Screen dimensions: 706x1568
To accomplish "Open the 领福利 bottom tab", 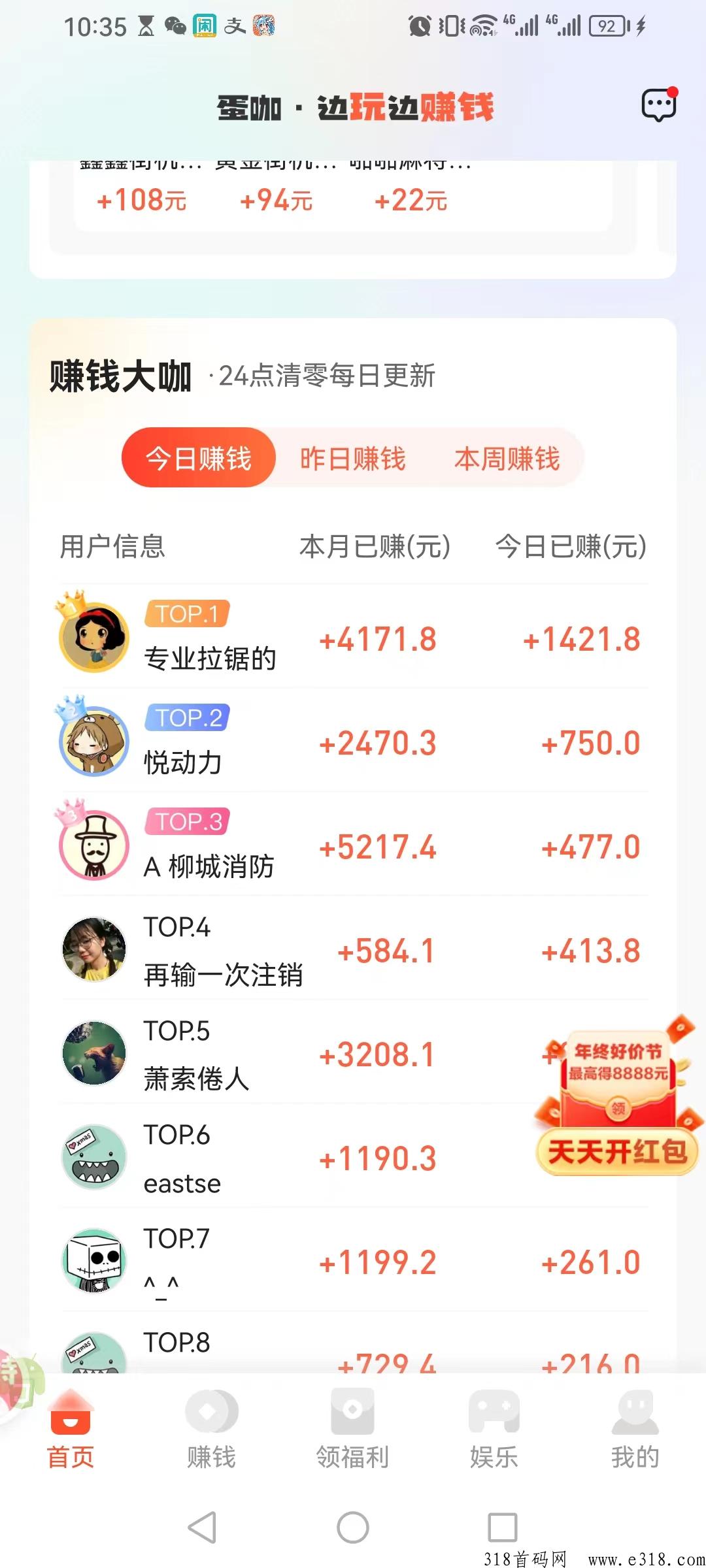I will [x=352, y=1431].
